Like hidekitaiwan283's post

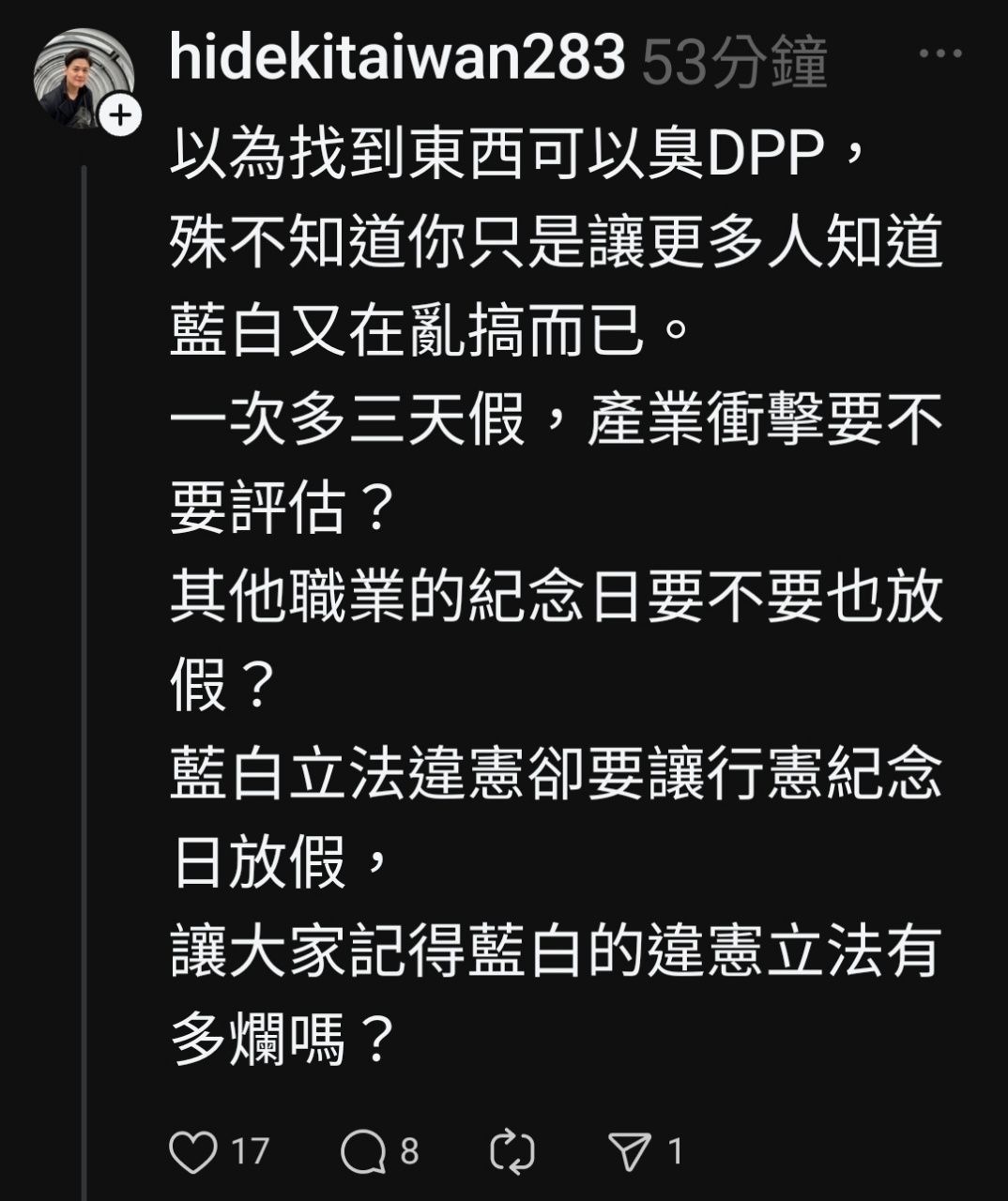pyautogui.click(x=193, y=1151)
